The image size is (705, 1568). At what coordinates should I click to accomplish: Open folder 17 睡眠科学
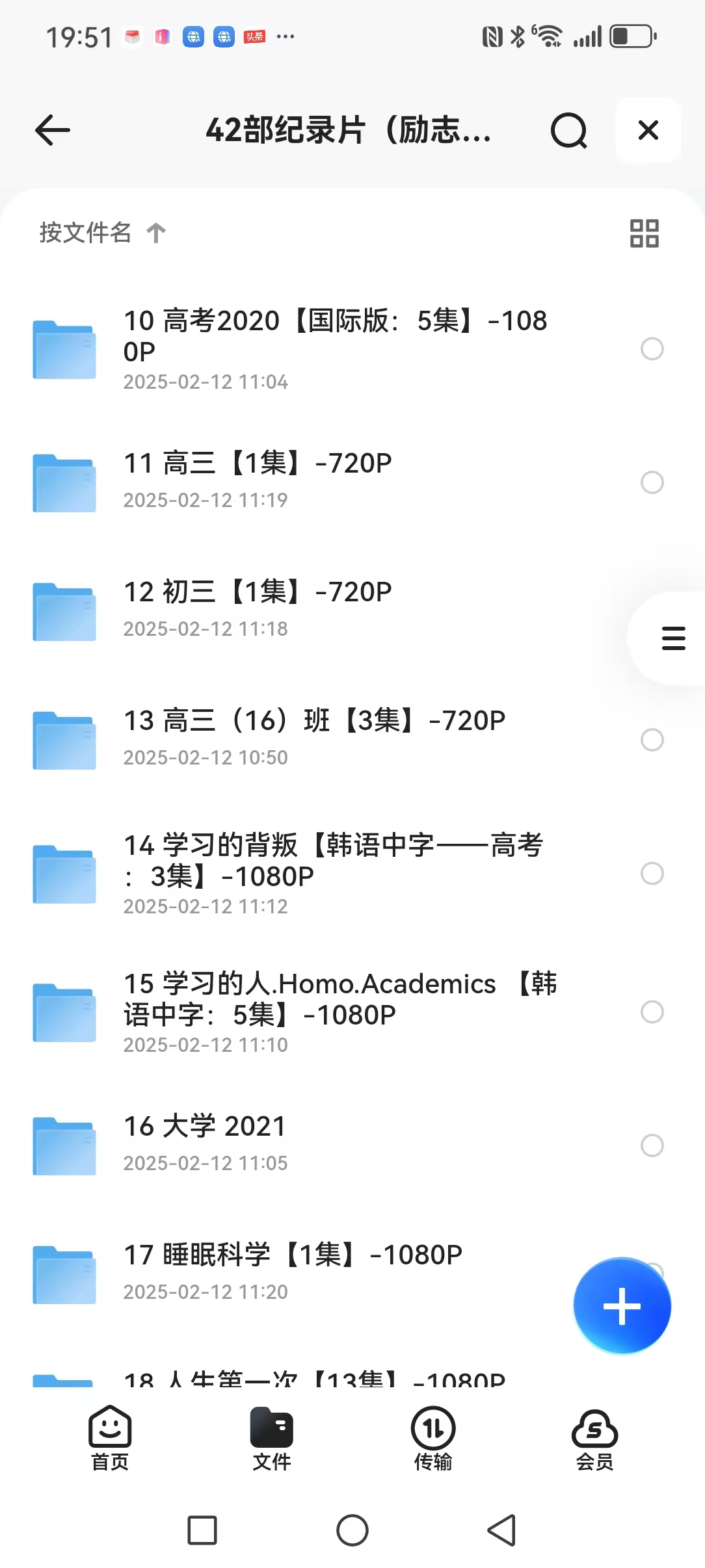pyautogui.click(x=293, y=1255)
